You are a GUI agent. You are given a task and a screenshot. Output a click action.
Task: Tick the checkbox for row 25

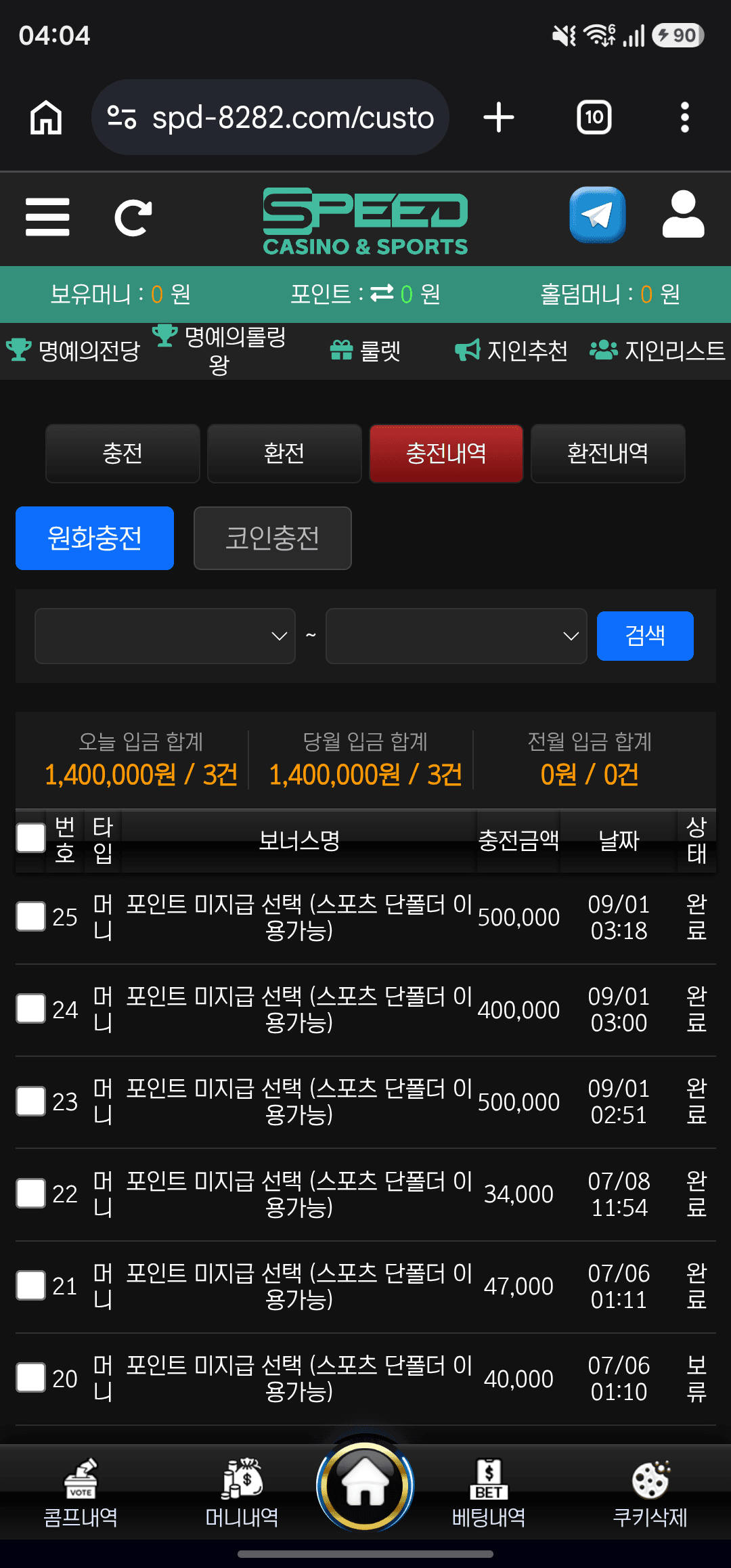tap(30, 917)
